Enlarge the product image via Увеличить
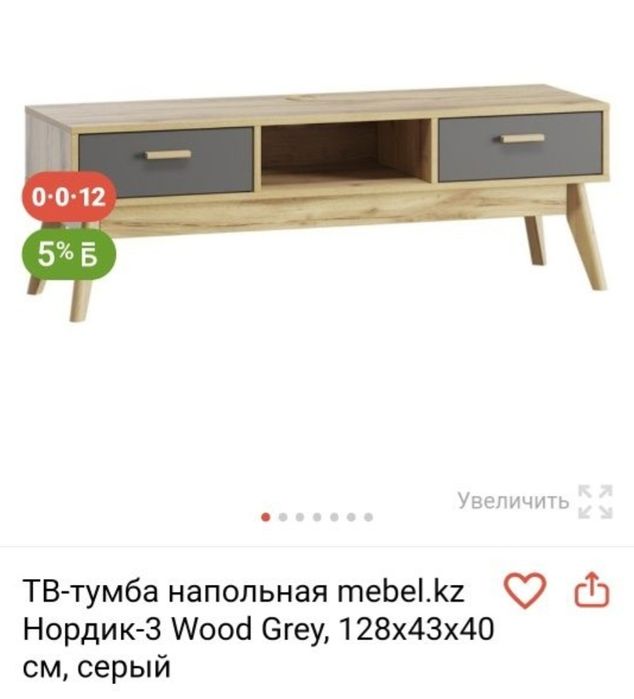634x699 pixels. [x=535, y=500]
